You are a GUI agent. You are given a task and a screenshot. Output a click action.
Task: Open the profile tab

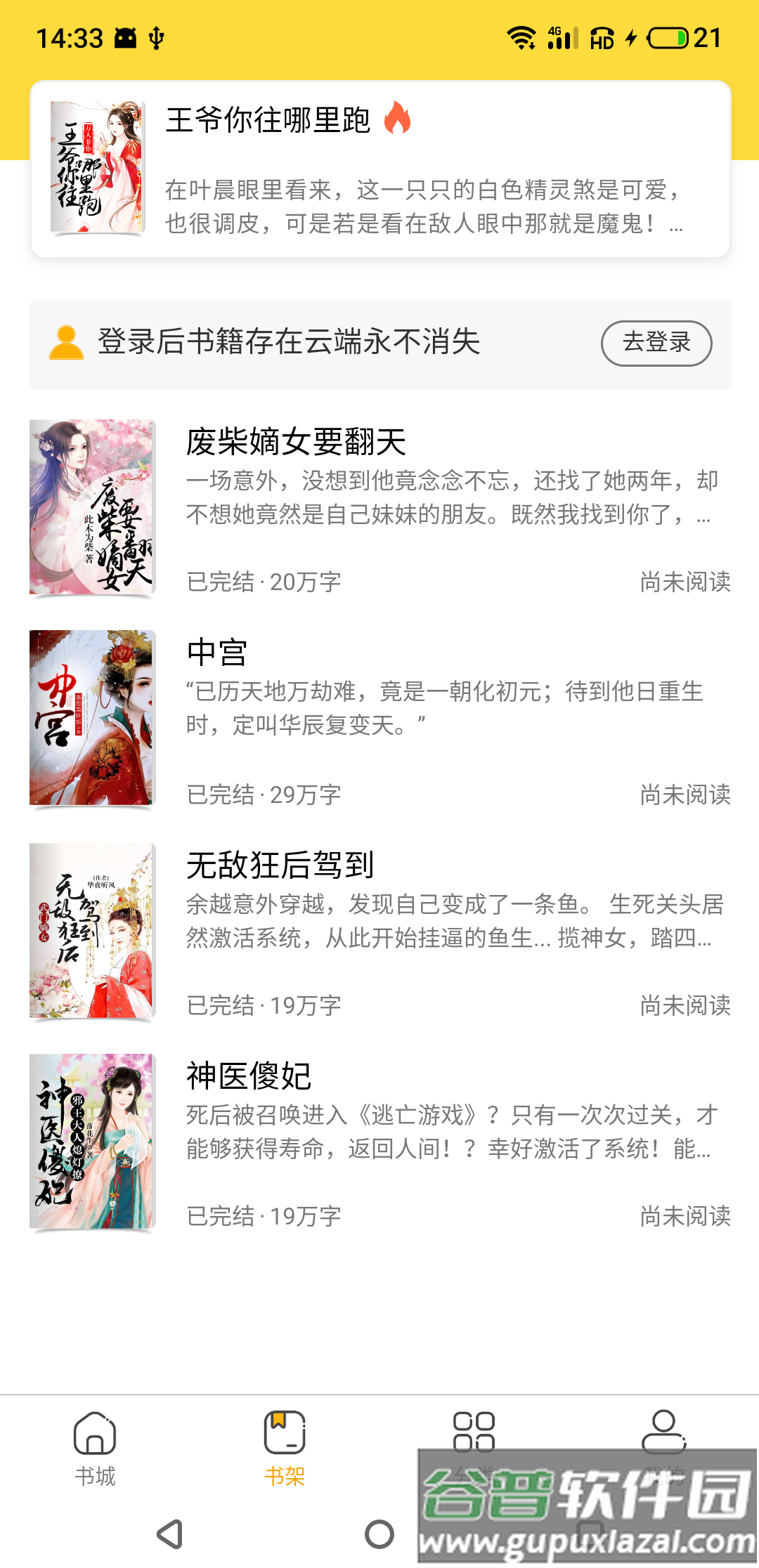point(663,1433)
